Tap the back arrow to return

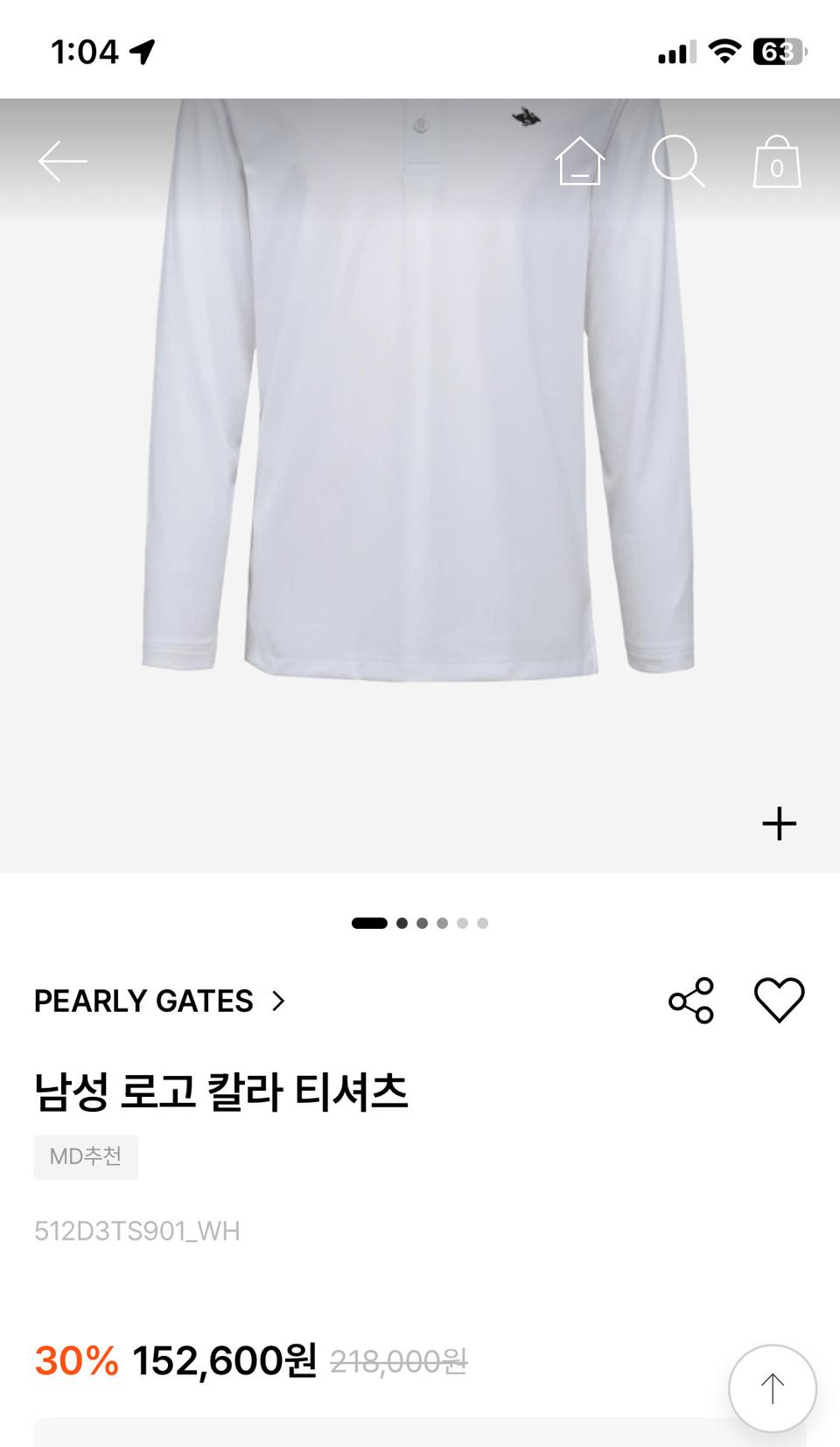click(62, 161)
